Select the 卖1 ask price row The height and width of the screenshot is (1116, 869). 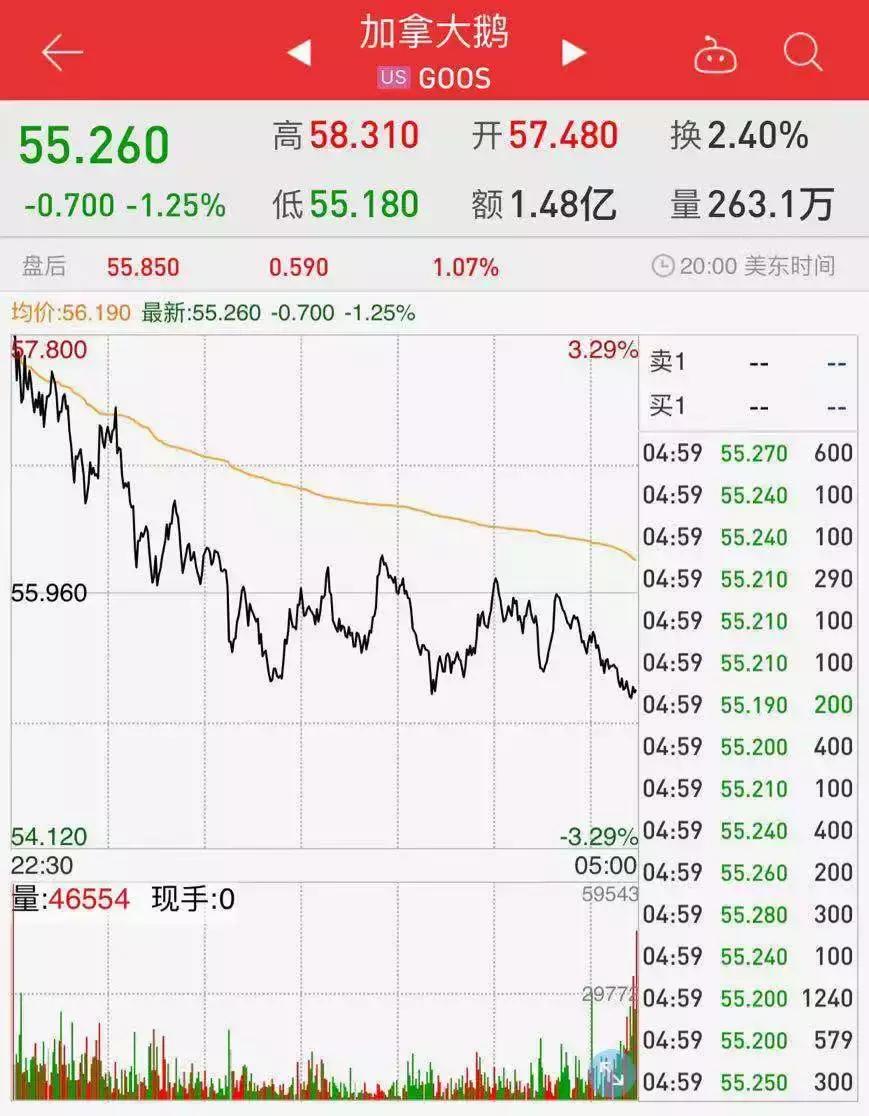click(x=748, y=361)
